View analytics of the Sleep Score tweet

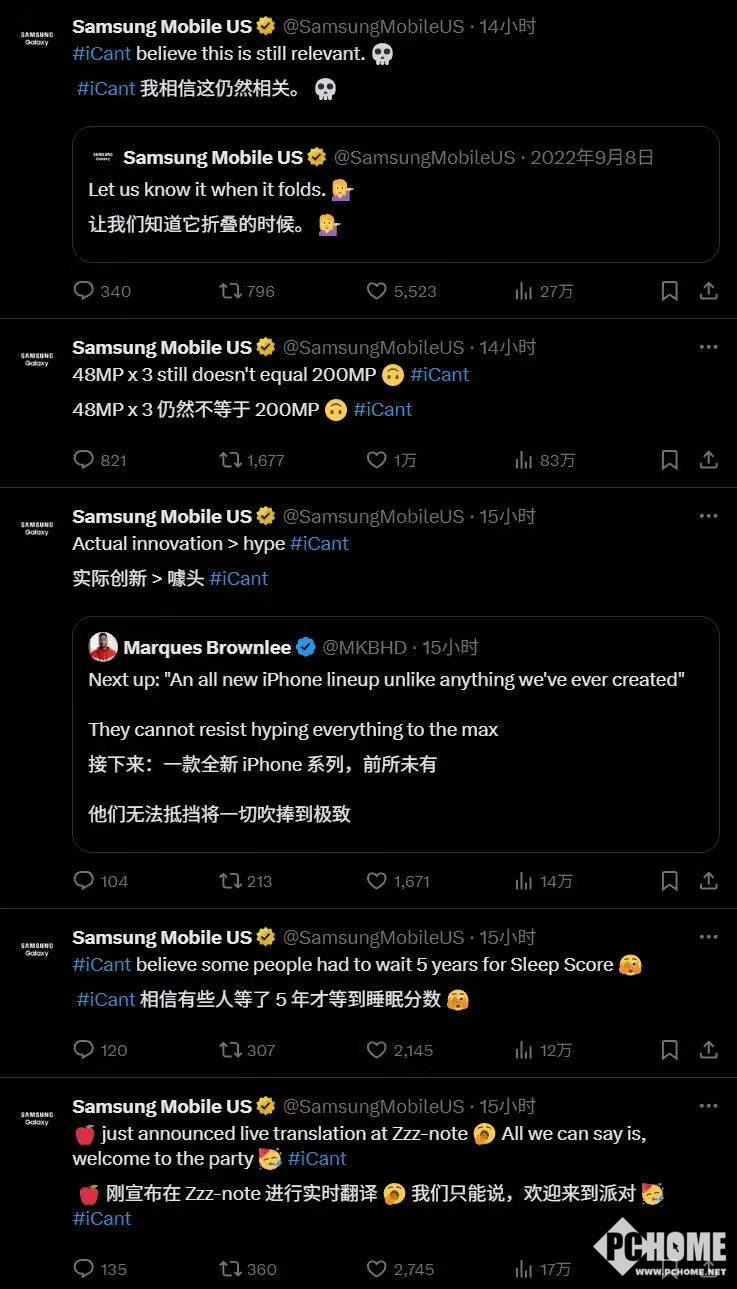523,1050
